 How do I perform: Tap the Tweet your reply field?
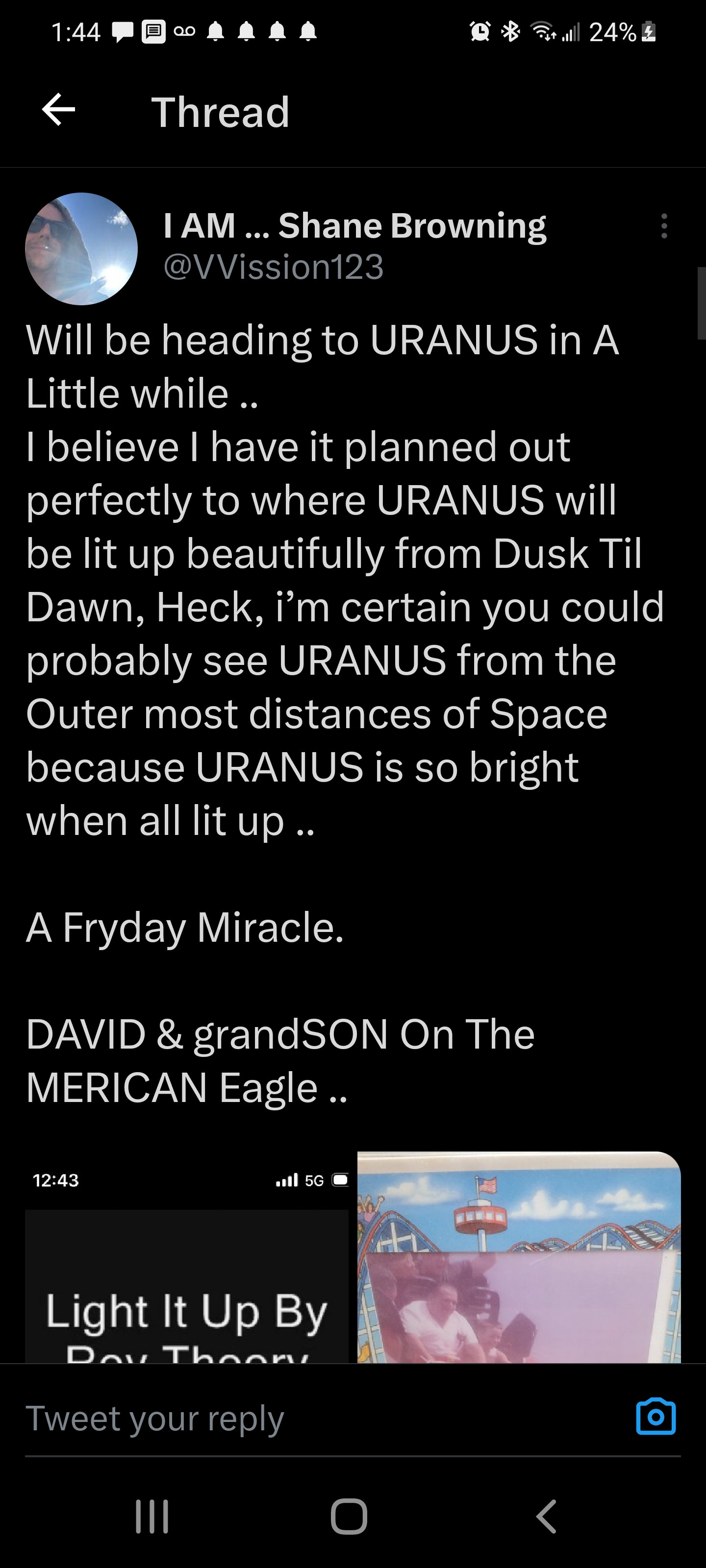(304, 1418)
